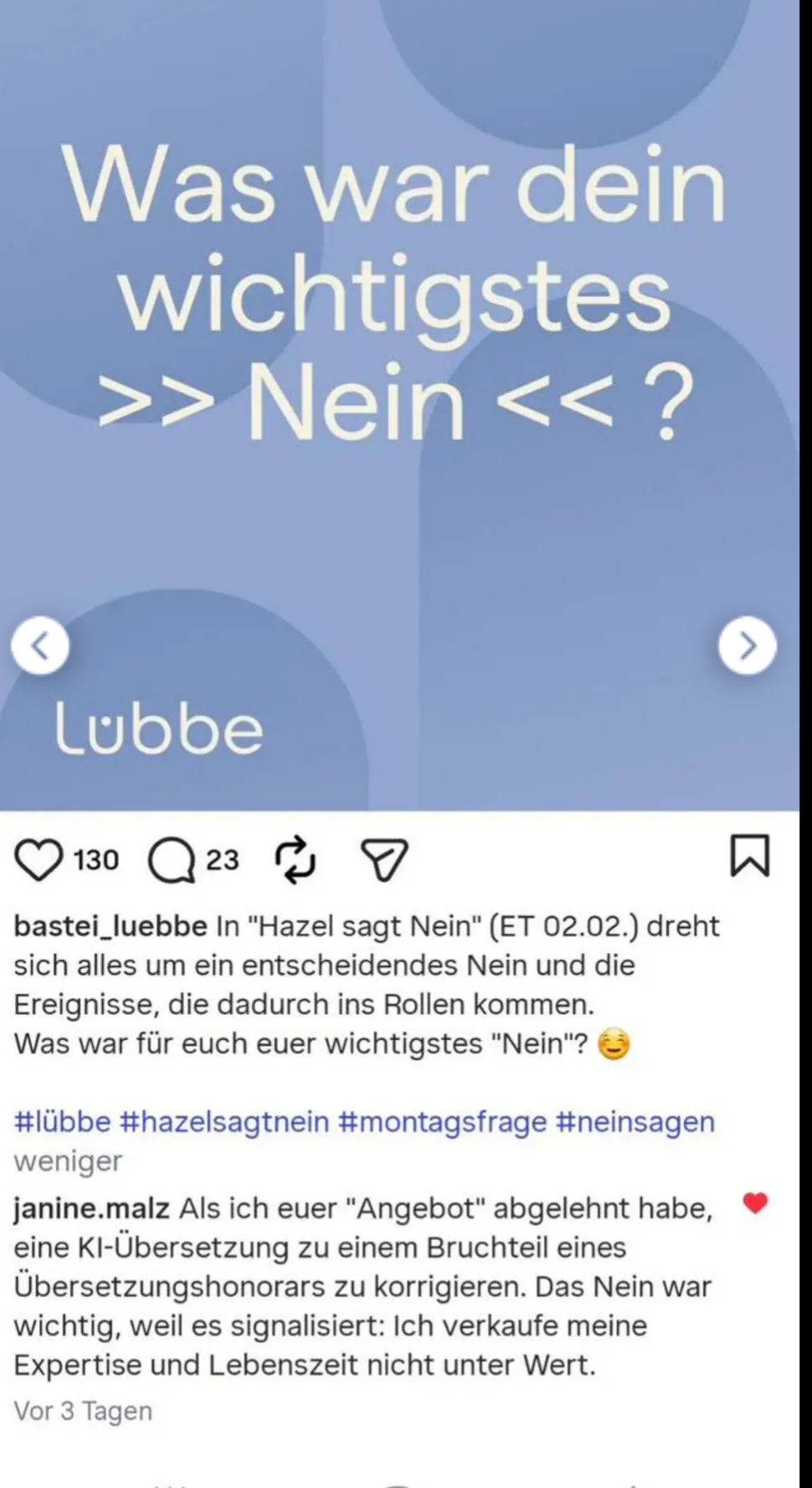Share the post via send icon
The image size is (812, 1488).
384,860
